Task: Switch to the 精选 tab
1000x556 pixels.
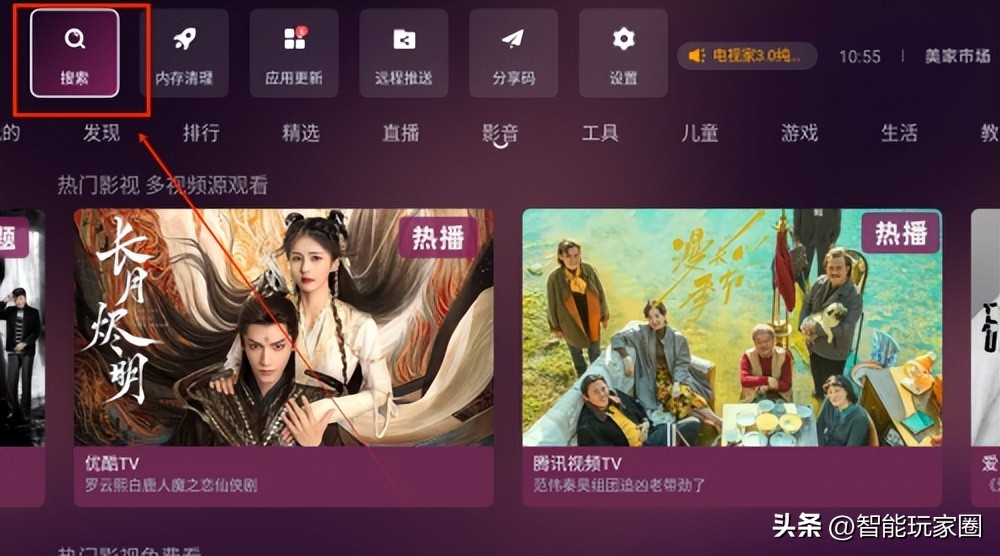Action: tap(301, 133)
